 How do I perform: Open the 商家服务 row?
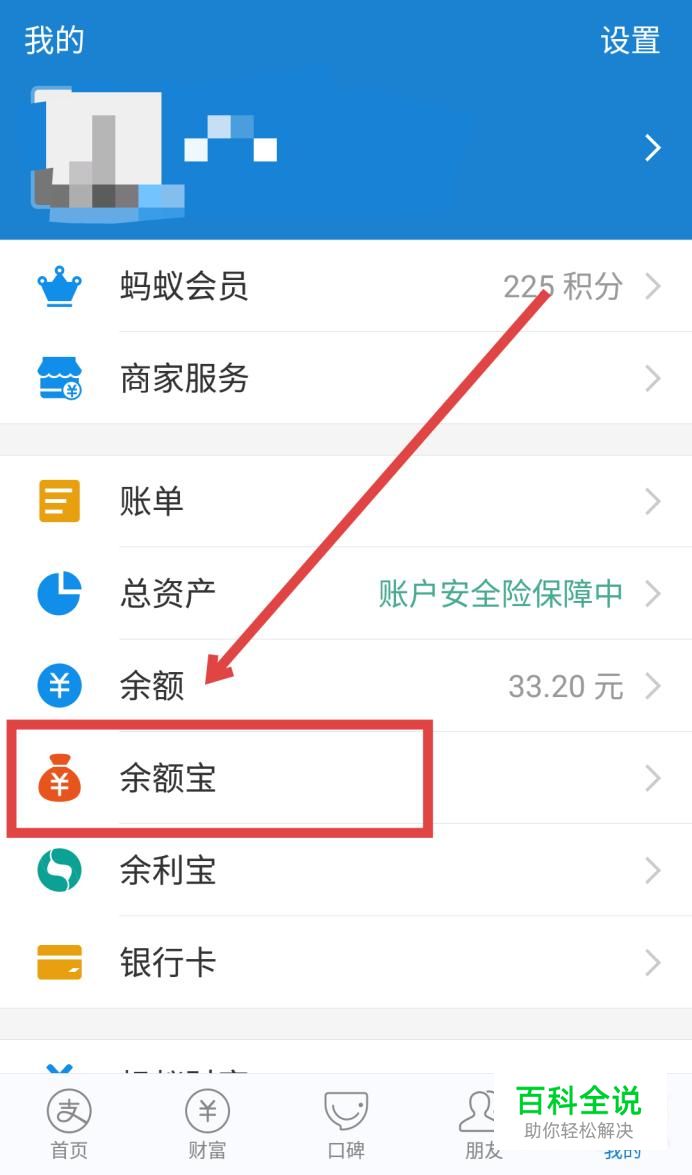point(346,379)
